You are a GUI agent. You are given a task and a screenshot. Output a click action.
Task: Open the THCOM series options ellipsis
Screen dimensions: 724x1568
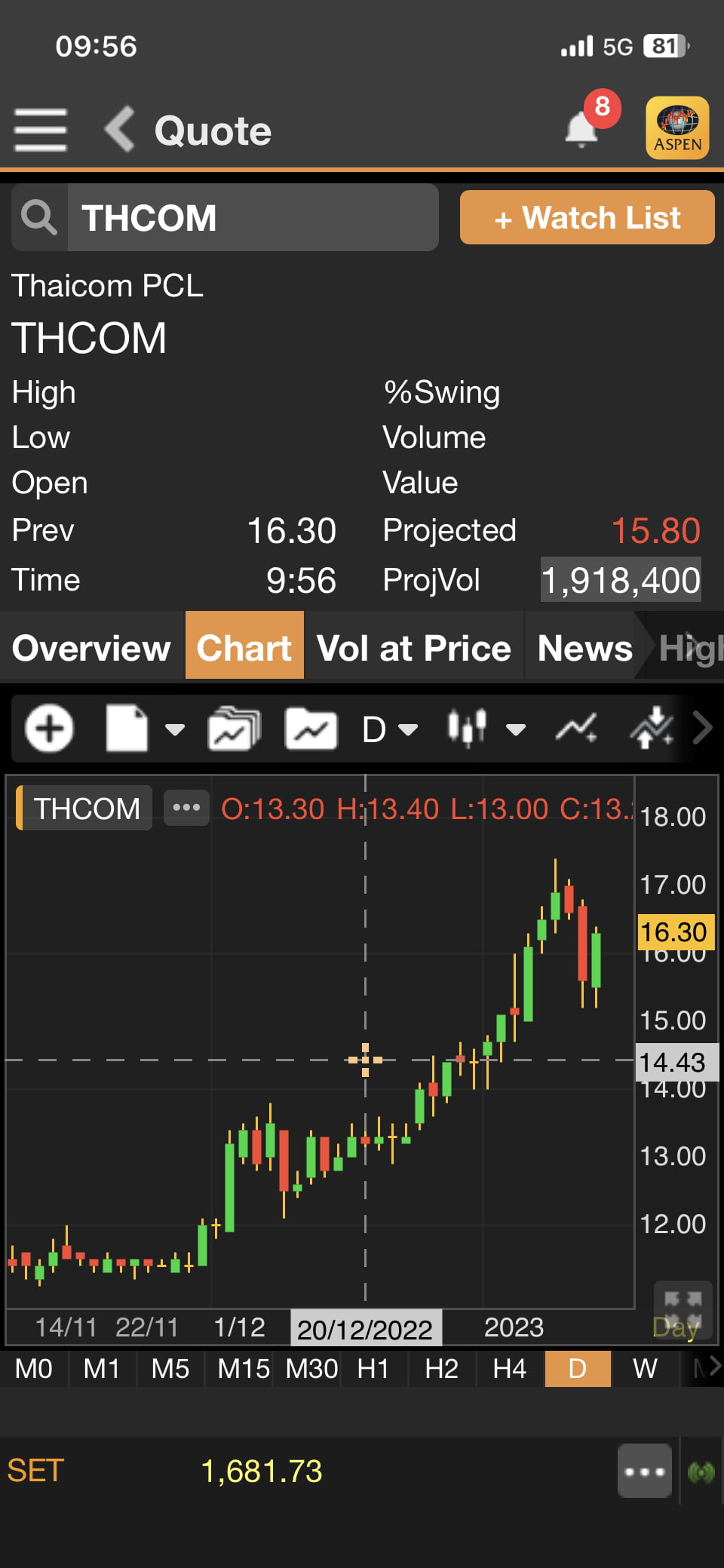pos(186,808)
